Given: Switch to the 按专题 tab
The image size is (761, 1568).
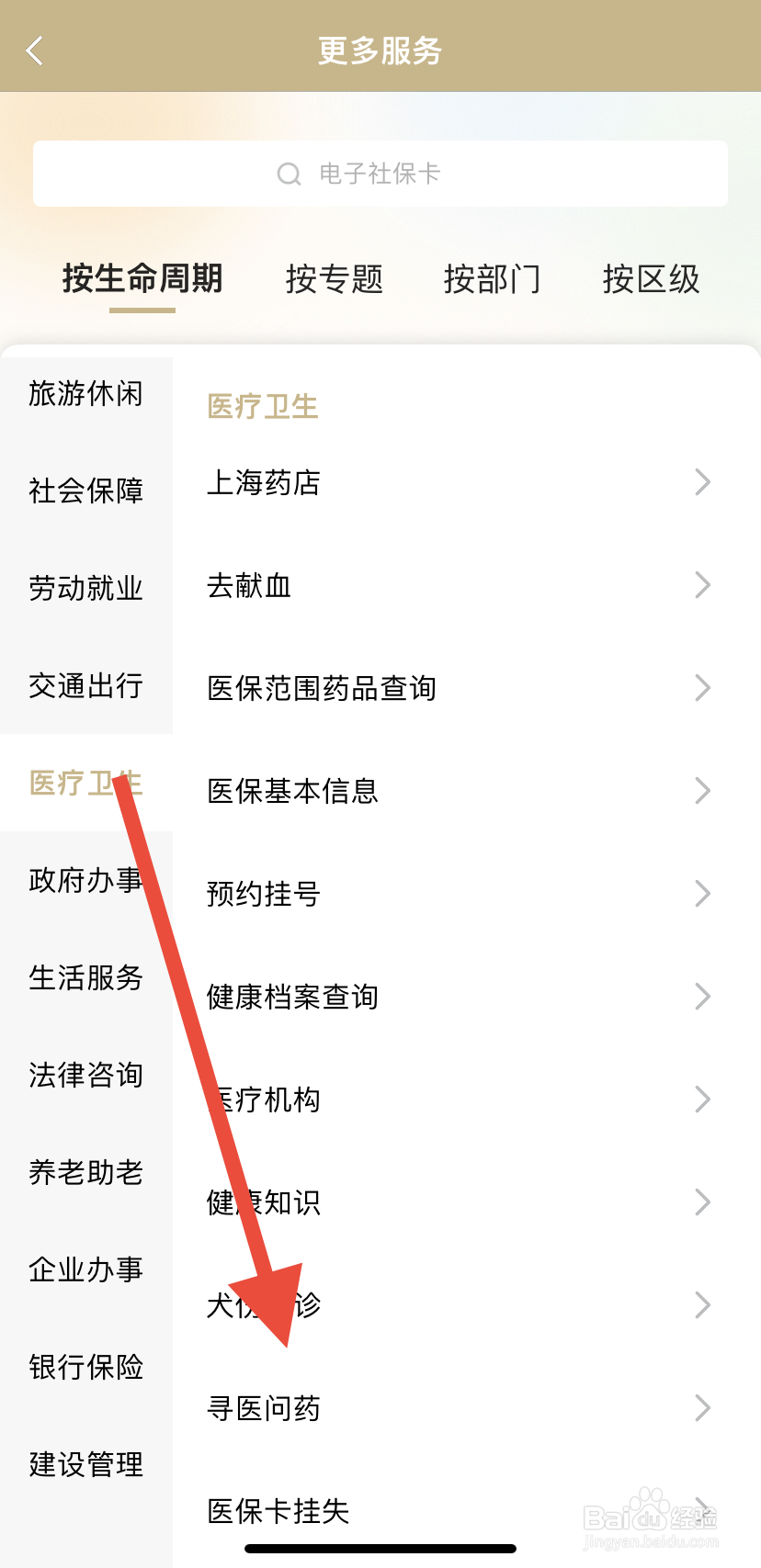Looking at the screenshot, I should pyautogui.click(x=335, y=279).
